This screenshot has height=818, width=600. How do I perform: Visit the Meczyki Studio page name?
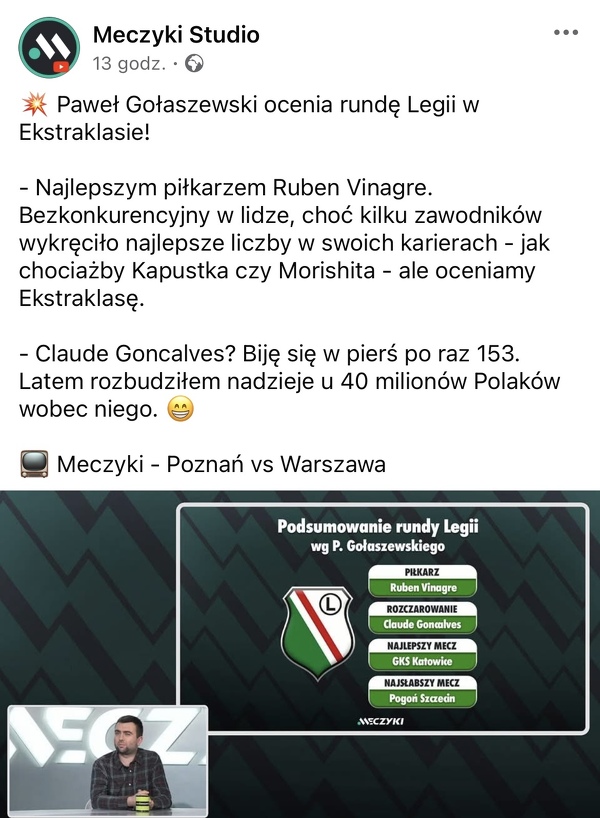(176, 35)
